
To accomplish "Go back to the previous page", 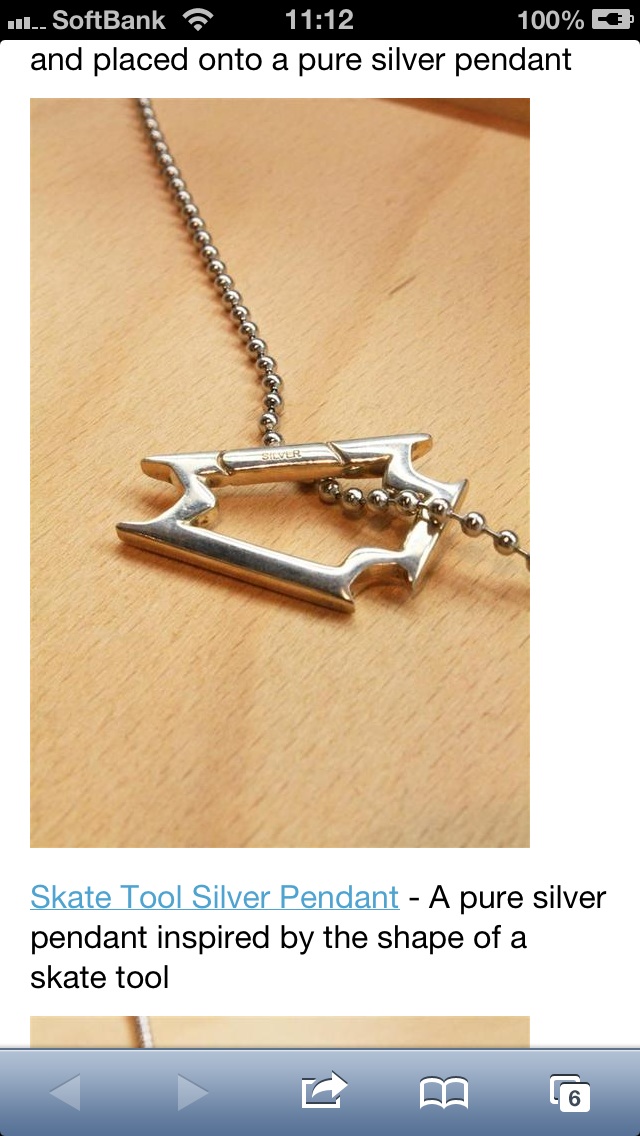I will [65, 1092].
